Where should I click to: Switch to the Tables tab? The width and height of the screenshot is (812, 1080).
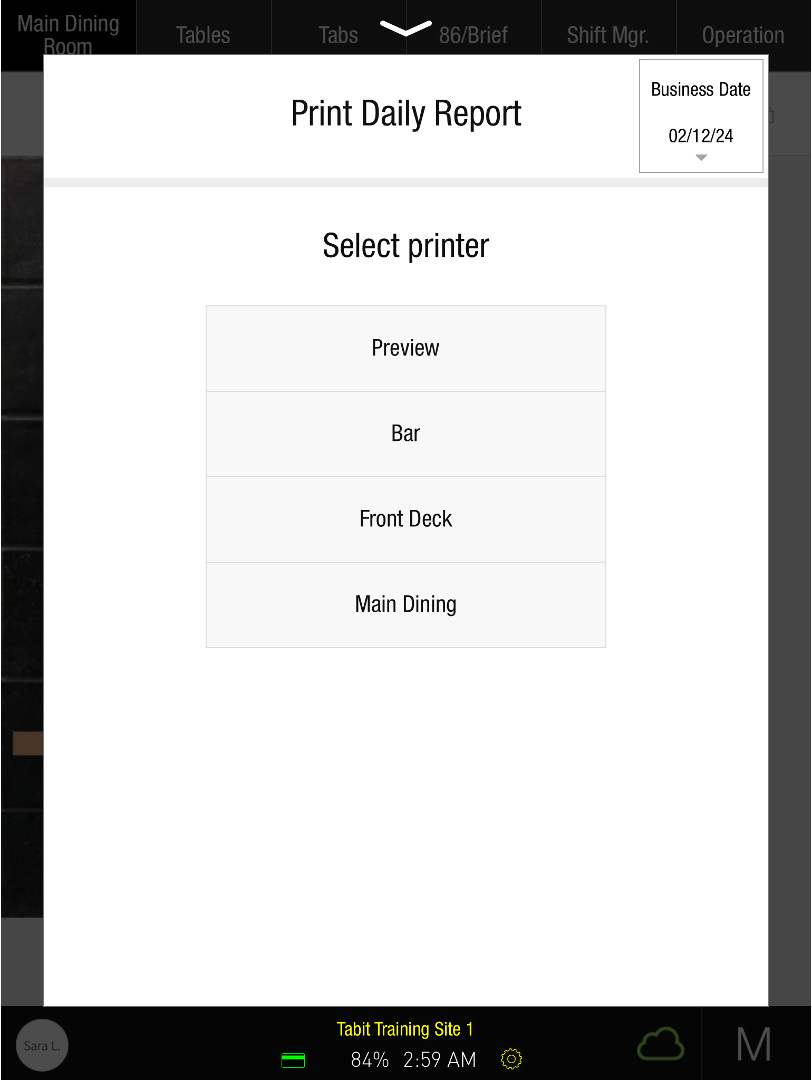[203, 35]
